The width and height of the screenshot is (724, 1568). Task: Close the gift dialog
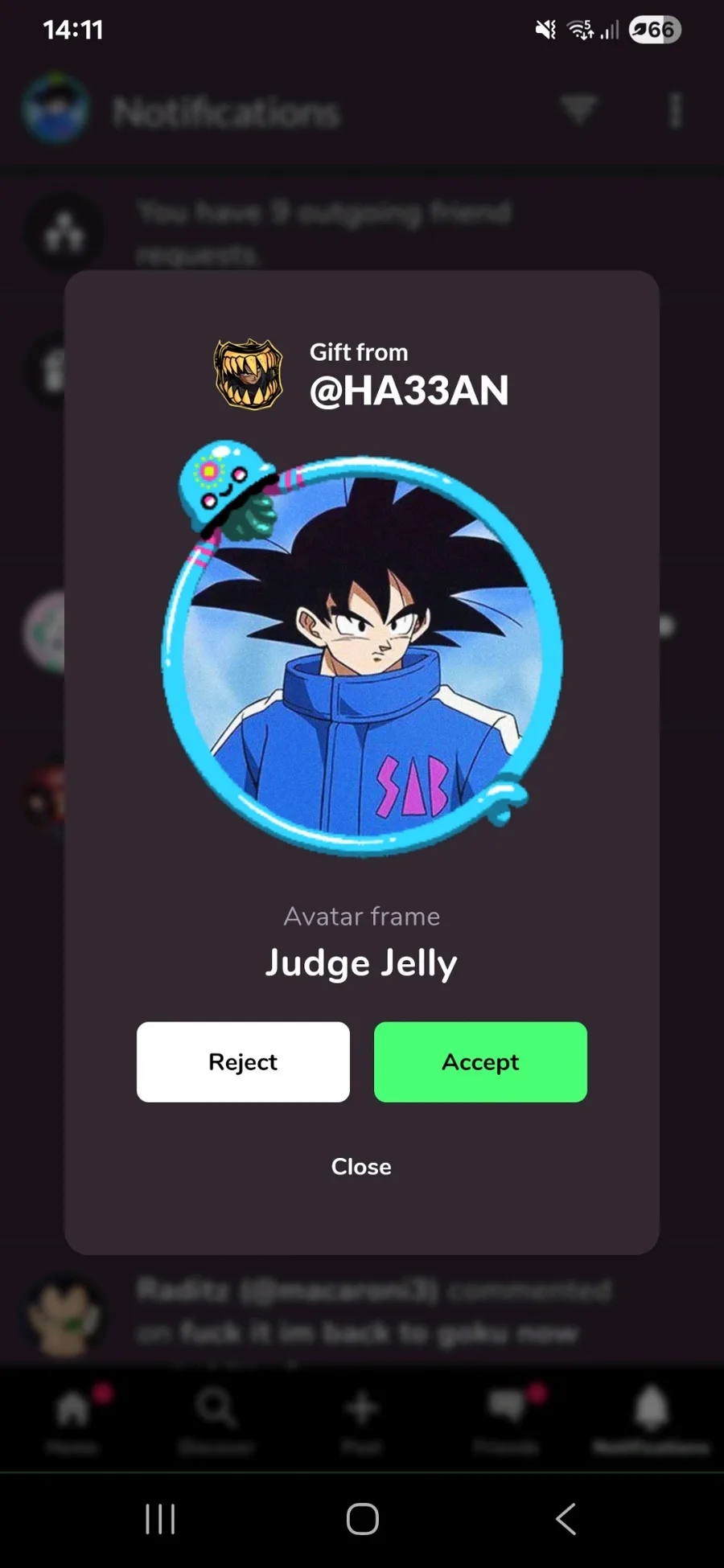point(361,1167)
